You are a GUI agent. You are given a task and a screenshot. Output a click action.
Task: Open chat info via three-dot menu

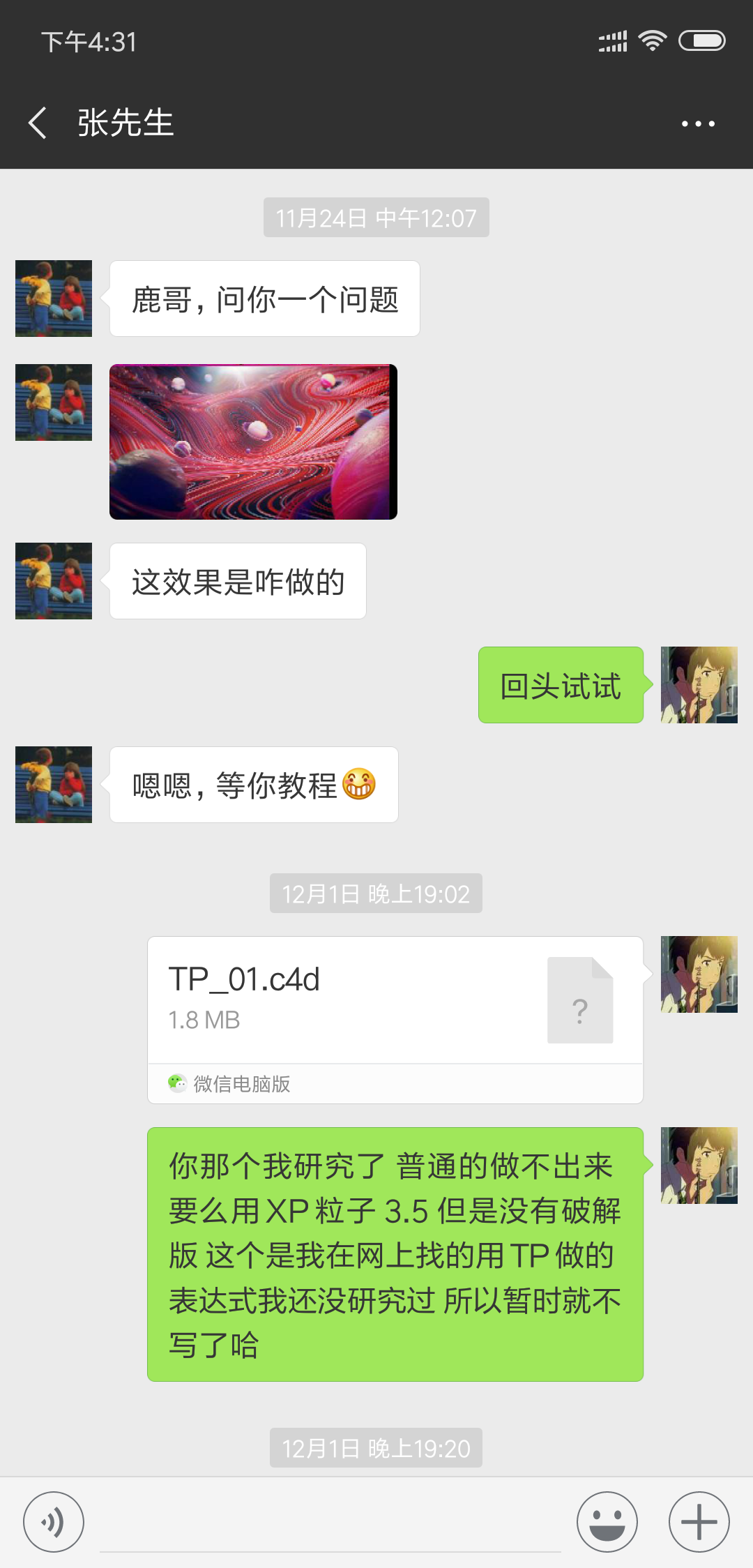698,124
